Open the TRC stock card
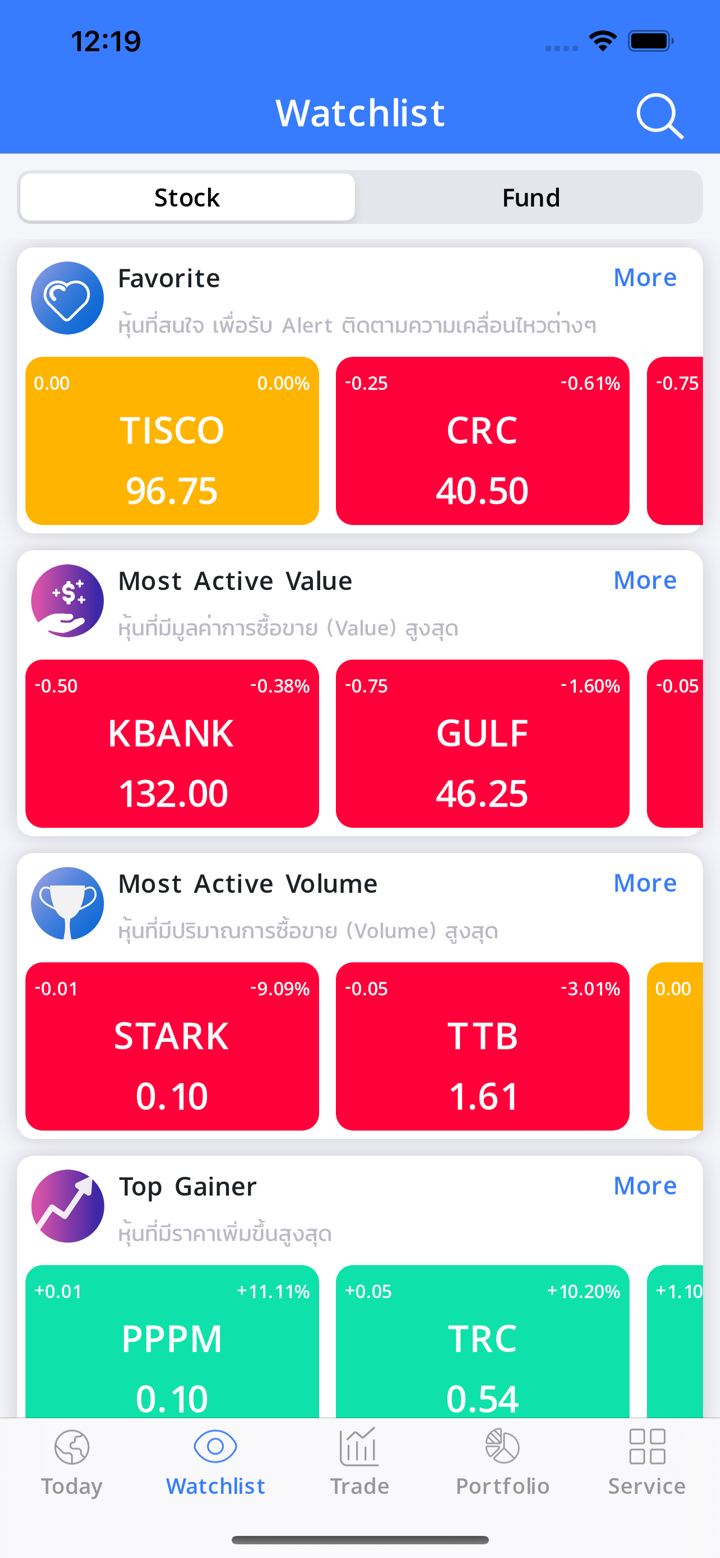This screenshot has width=720, height=1558. coord(482,1342)
